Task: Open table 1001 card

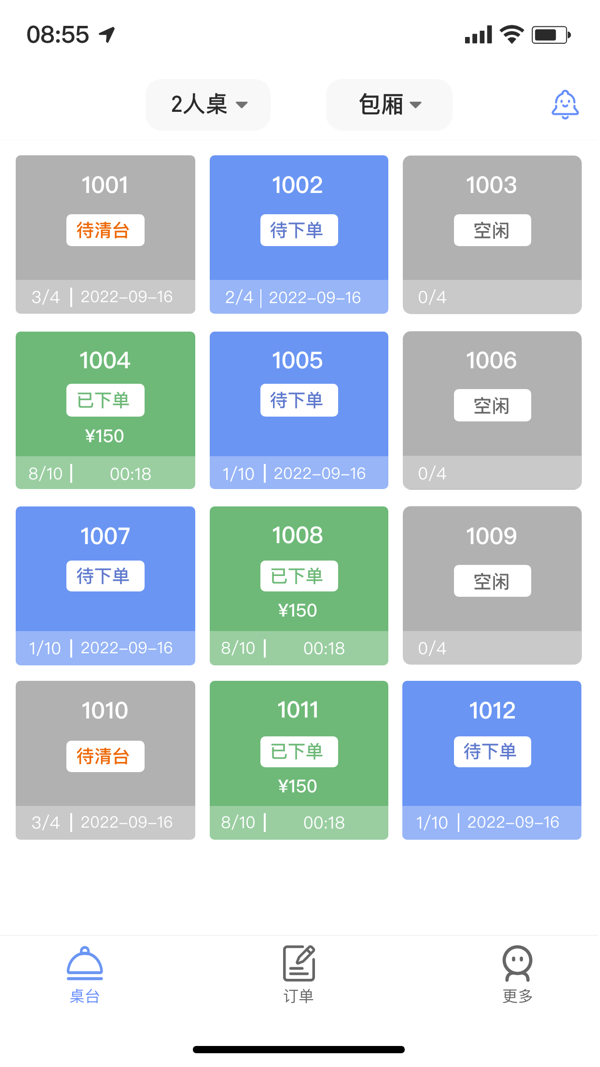Action: point(105,234)
